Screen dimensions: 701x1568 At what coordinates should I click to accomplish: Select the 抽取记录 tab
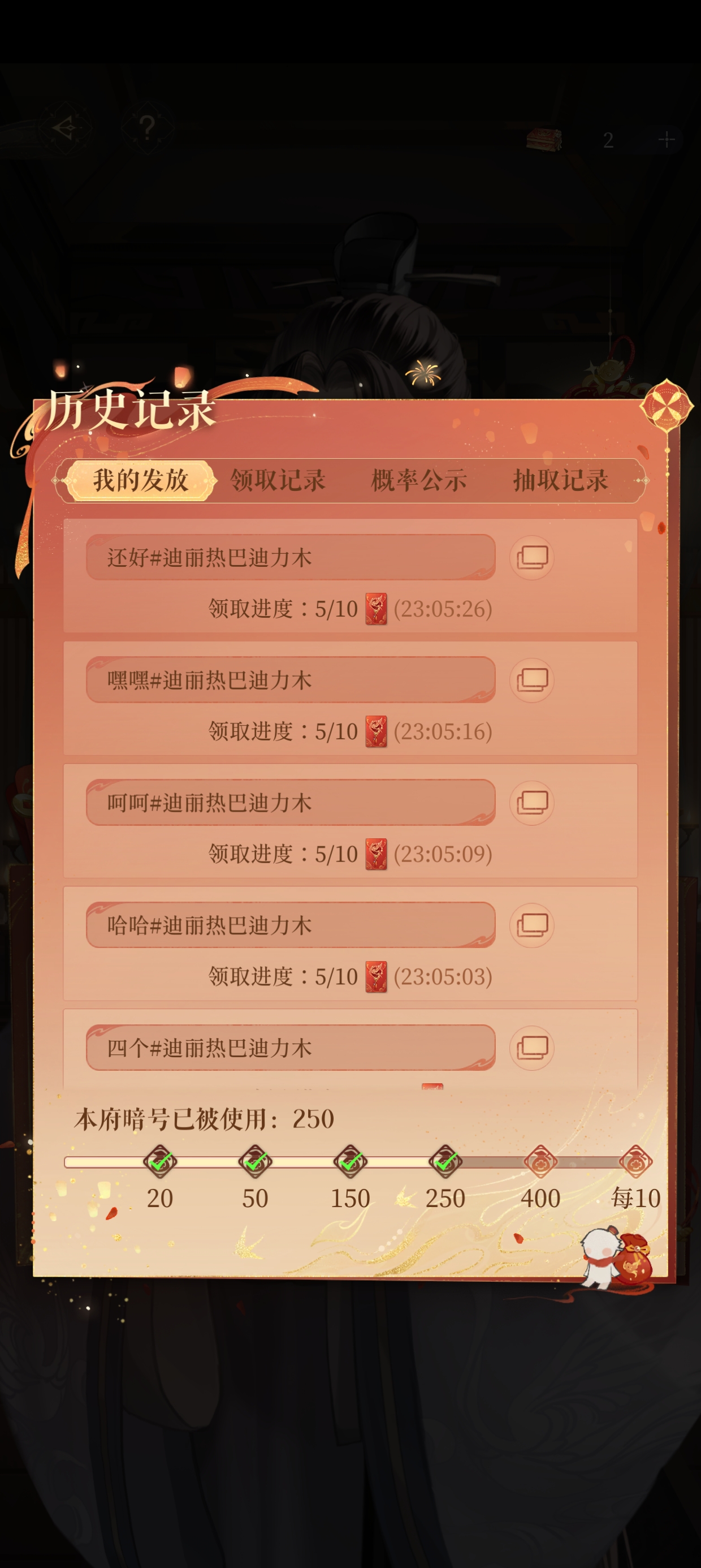point(560,480)
